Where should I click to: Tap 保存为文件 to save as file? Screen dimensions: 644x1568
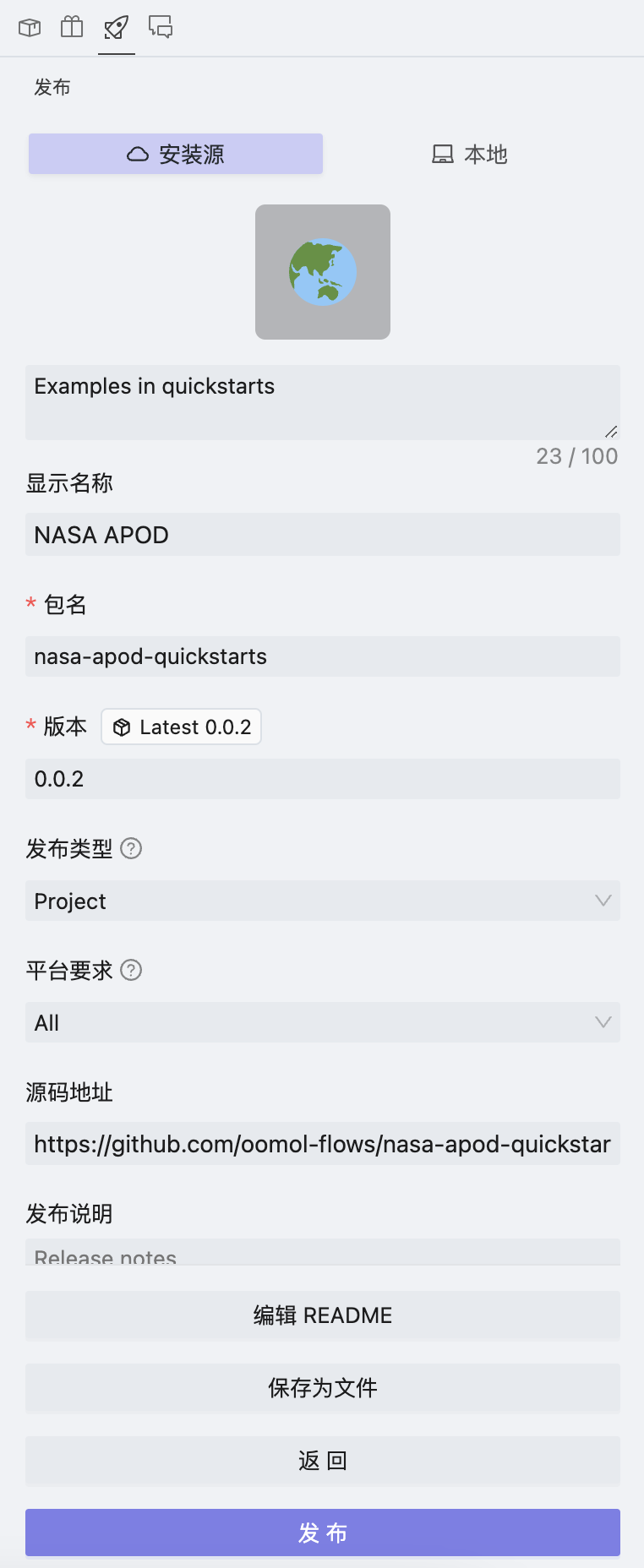323,1388
